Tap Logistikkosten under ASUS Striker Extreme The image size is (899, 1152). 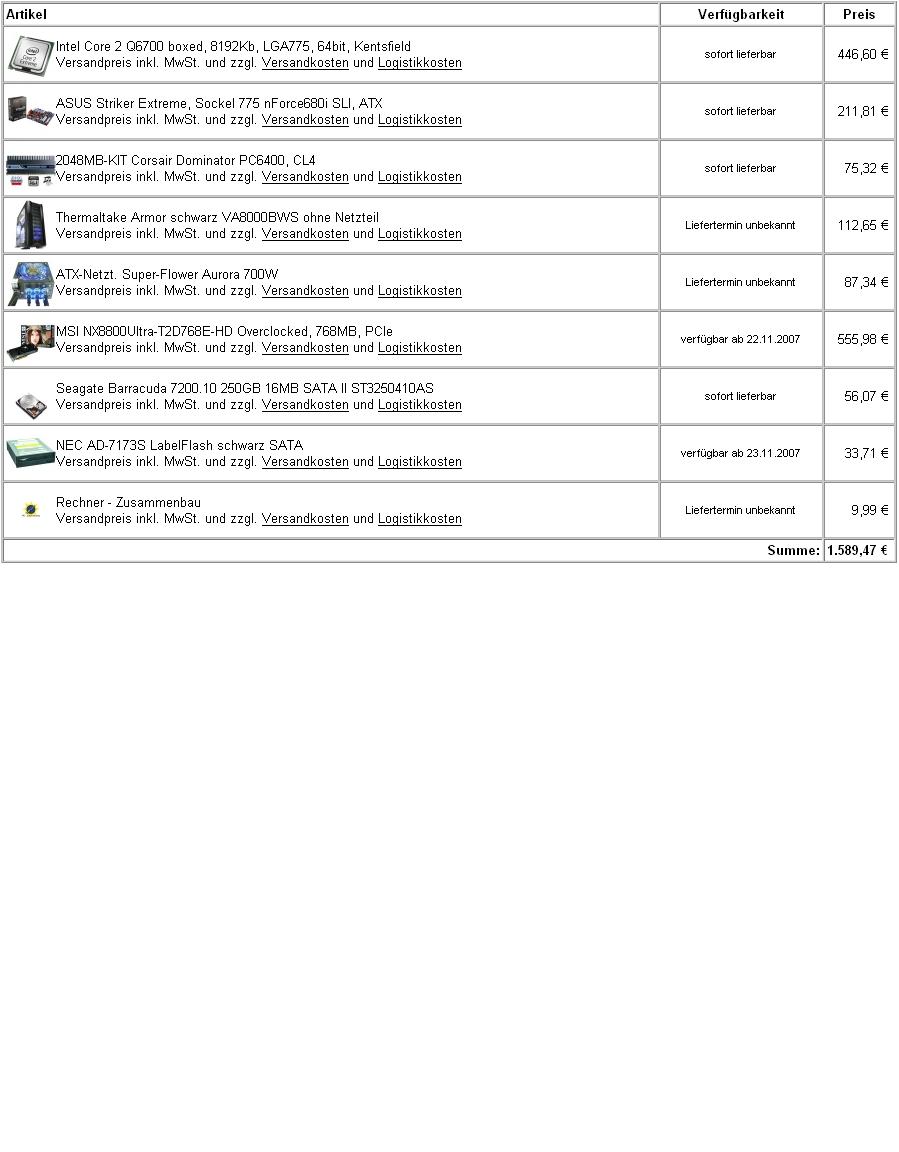coord(419,120)
